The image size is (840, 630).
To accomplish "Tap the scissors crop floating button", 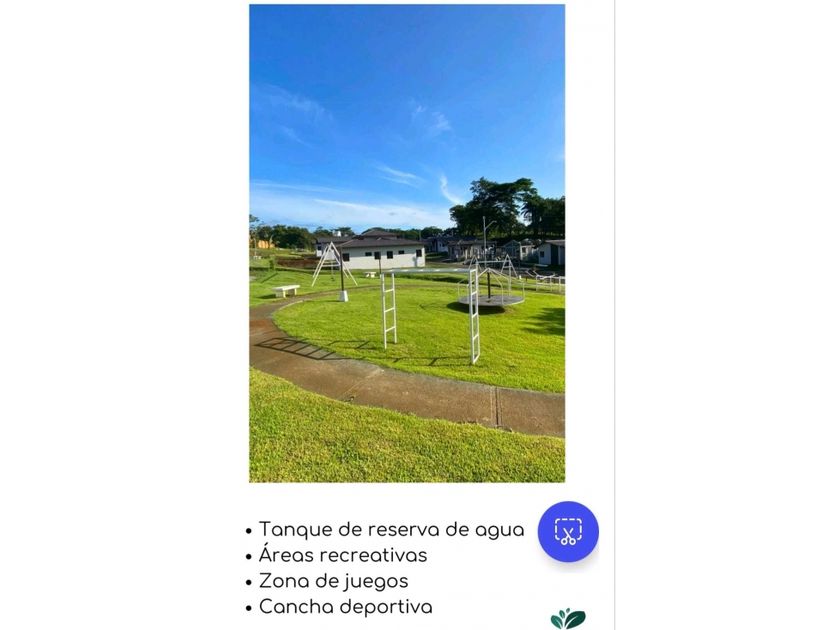I will click(568, 532).
